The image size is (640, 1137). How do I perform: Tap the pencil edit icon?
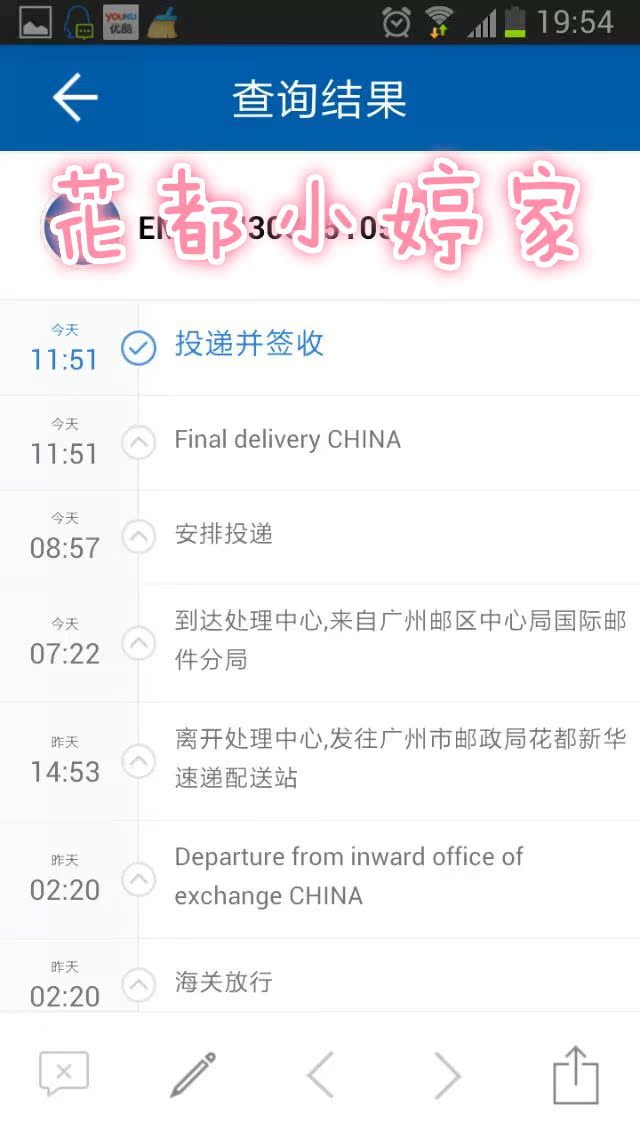(x=193, y=1075)
